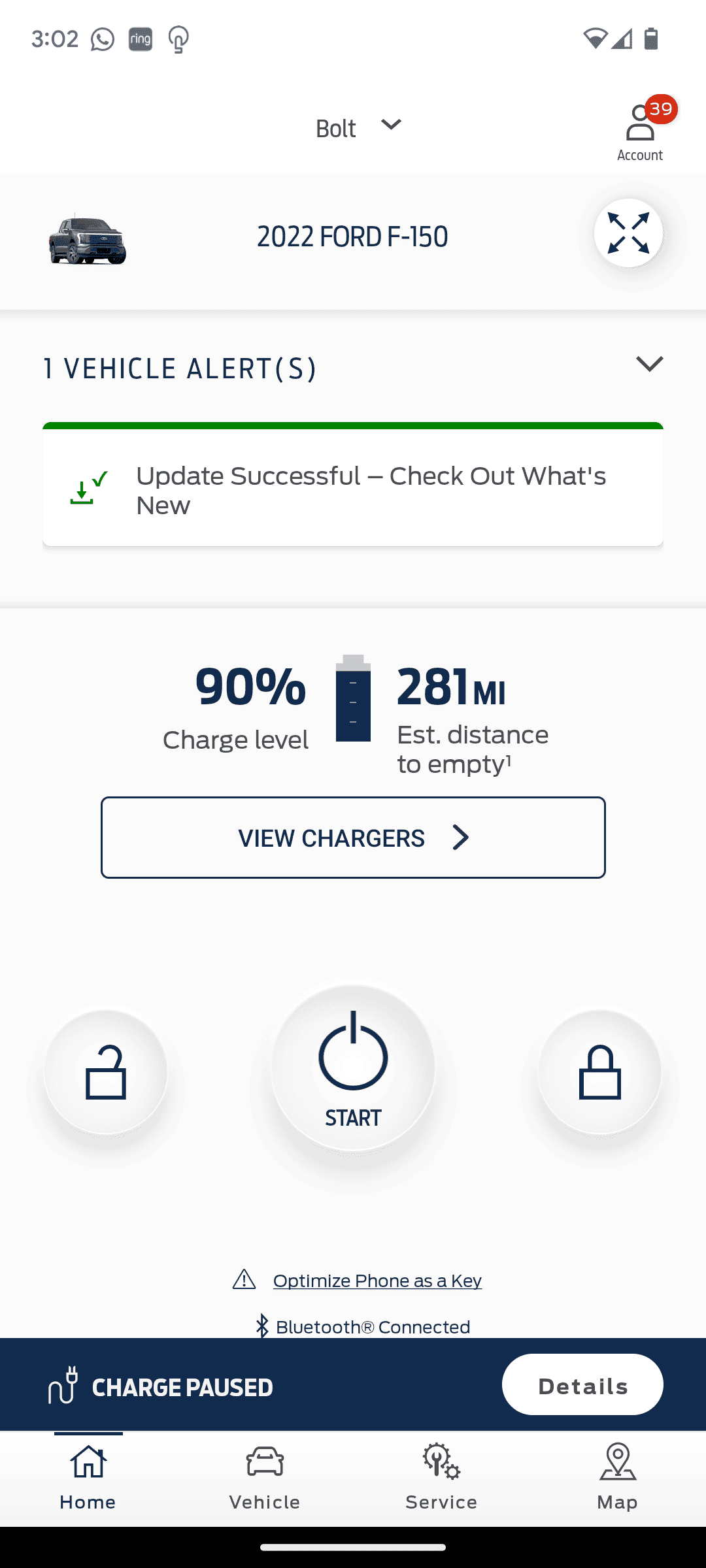Lock the vehicle doors
The width and height of the screenshot is (706, 1568).
[599, 1072]
